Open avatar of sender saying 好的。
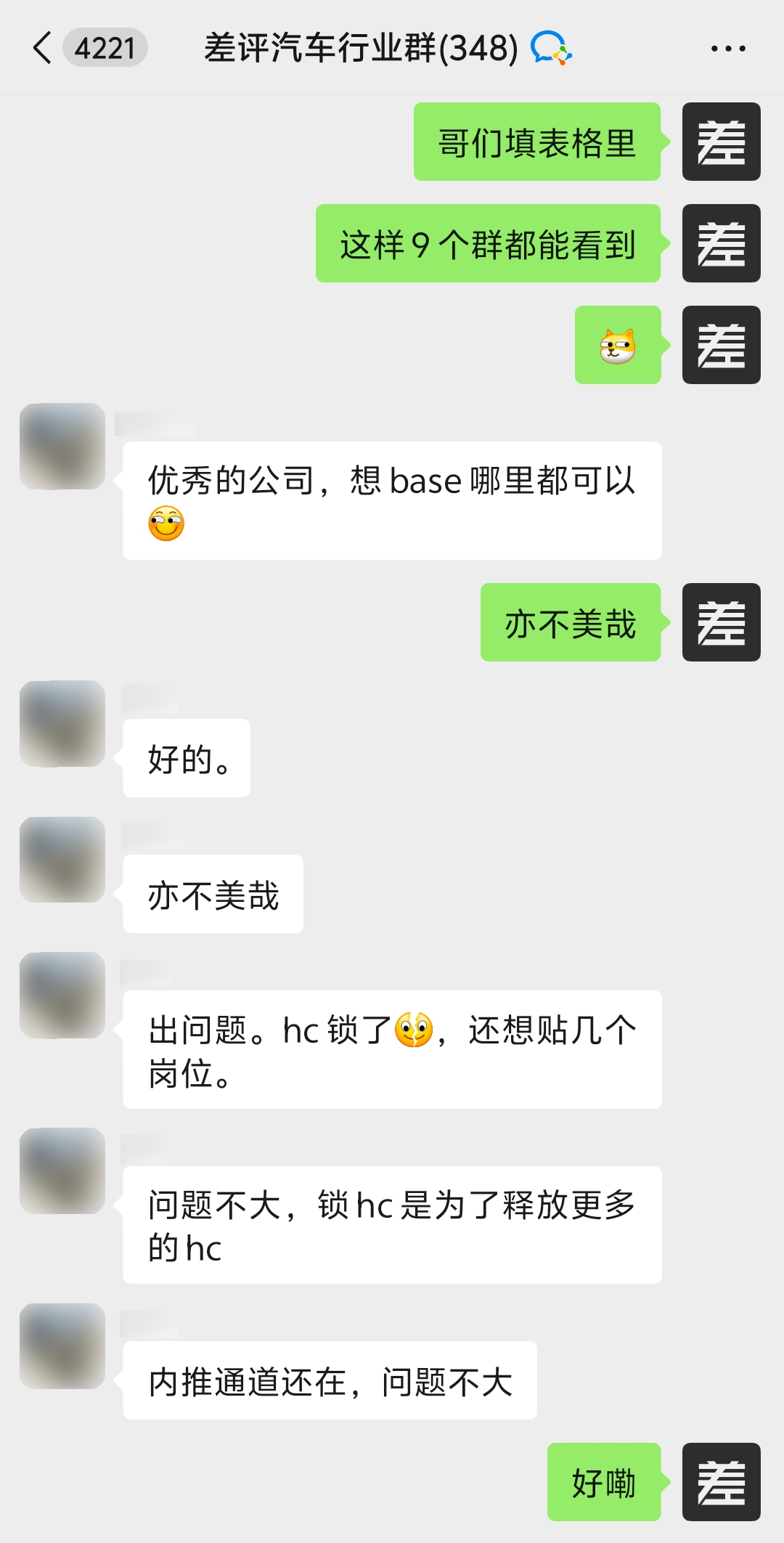The width and height of the screenshot is (784, 1543). [x=62, y=723]
